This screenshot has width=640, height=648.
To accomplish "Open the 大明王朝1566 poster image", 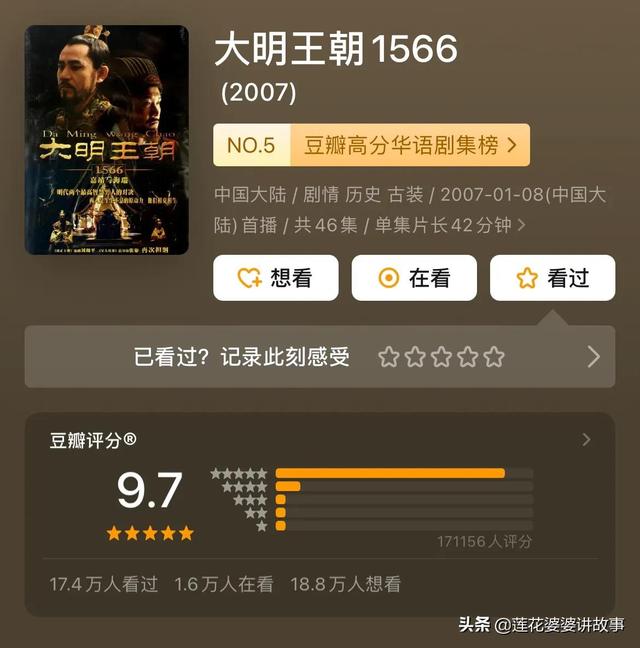I will pos(106,140).
